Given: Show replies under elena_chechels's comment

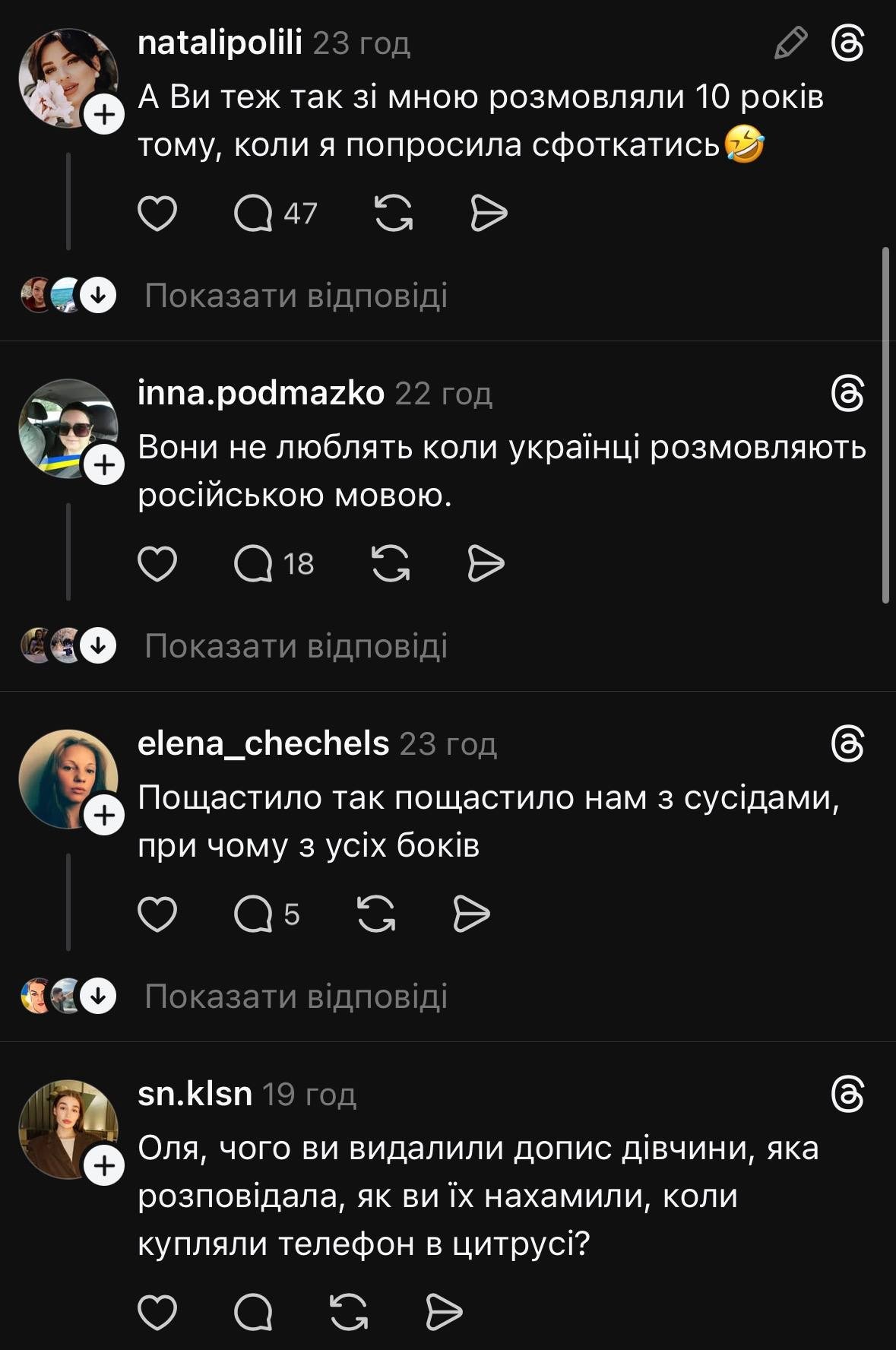Looking at the screenshot, I should (x=296, y=996).
